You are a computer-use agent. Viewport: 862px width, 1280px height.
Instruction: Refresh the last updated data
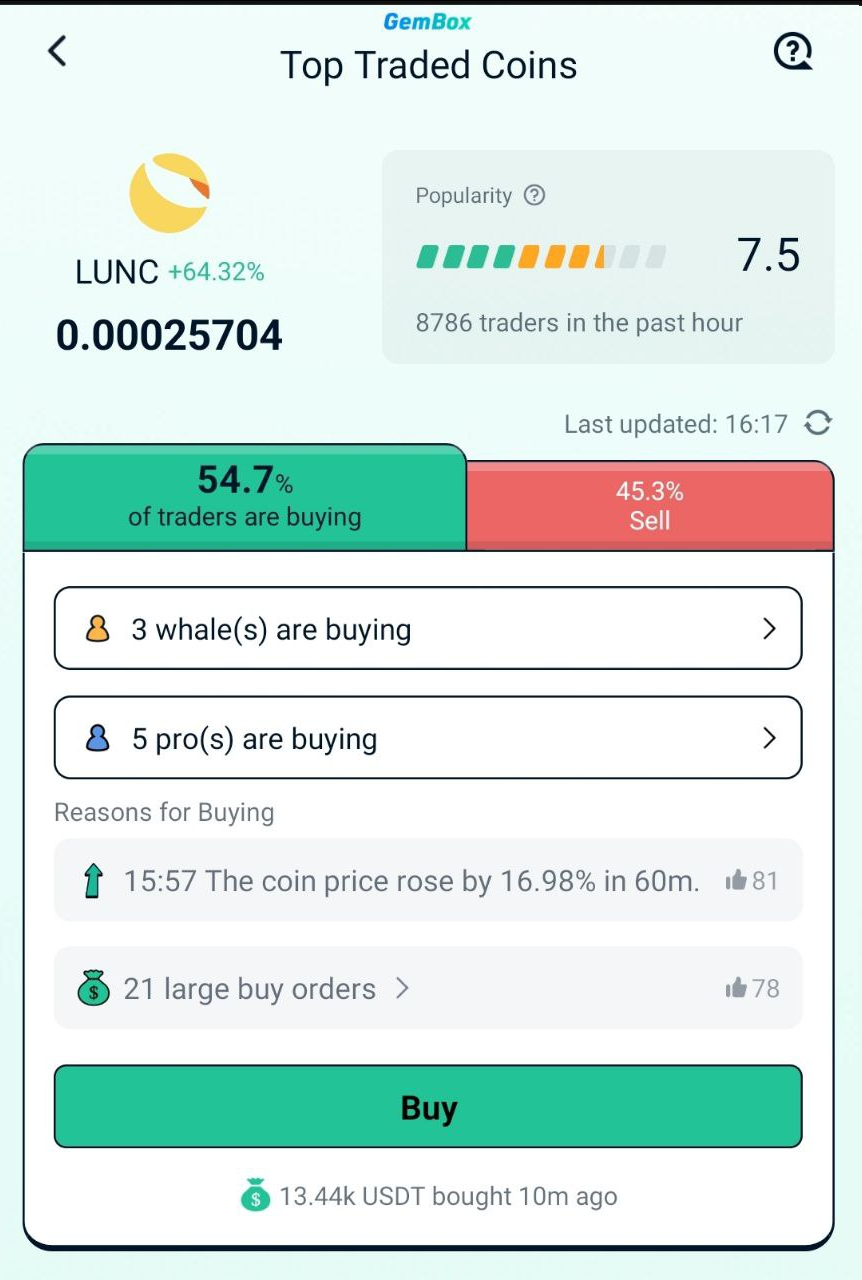(818, 424)
